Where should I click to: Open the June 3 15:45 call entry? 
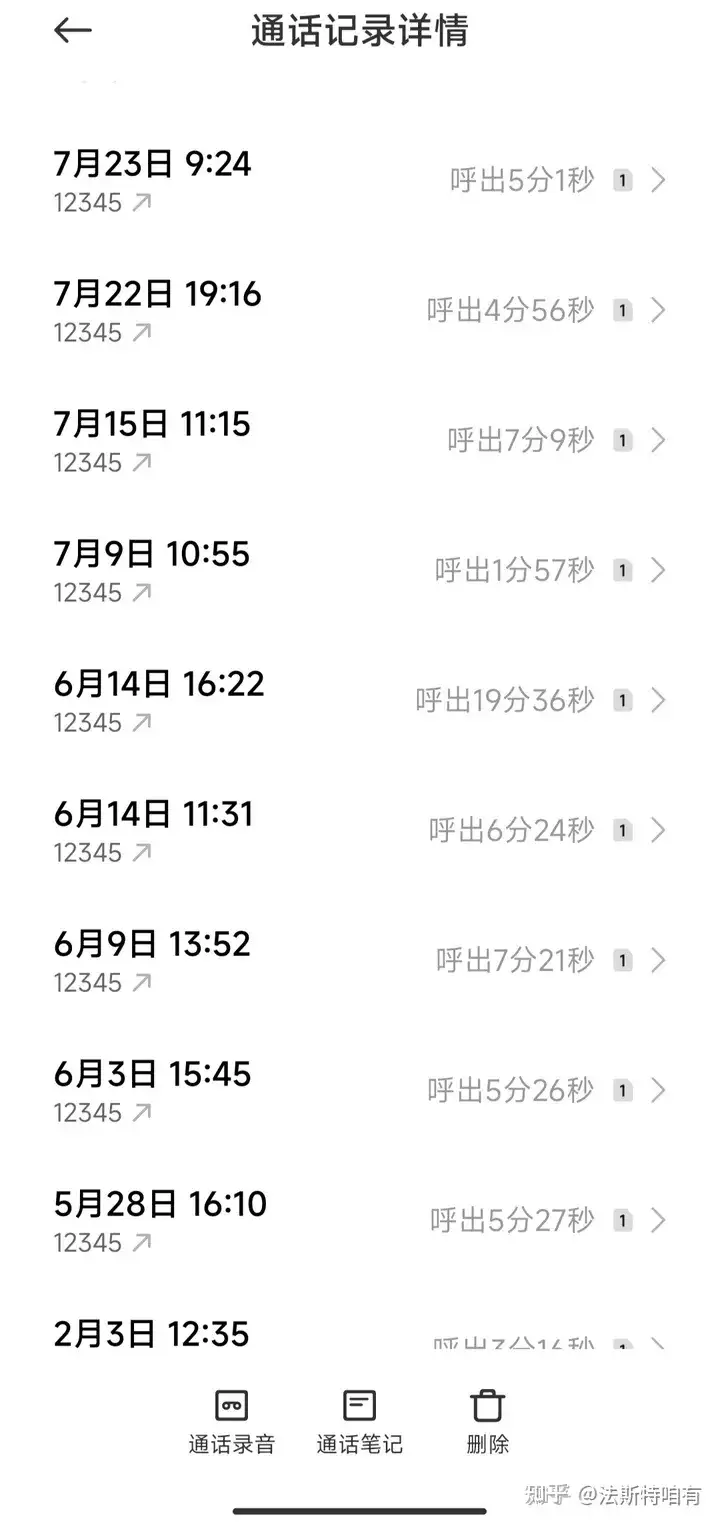tap(360, 1091)
